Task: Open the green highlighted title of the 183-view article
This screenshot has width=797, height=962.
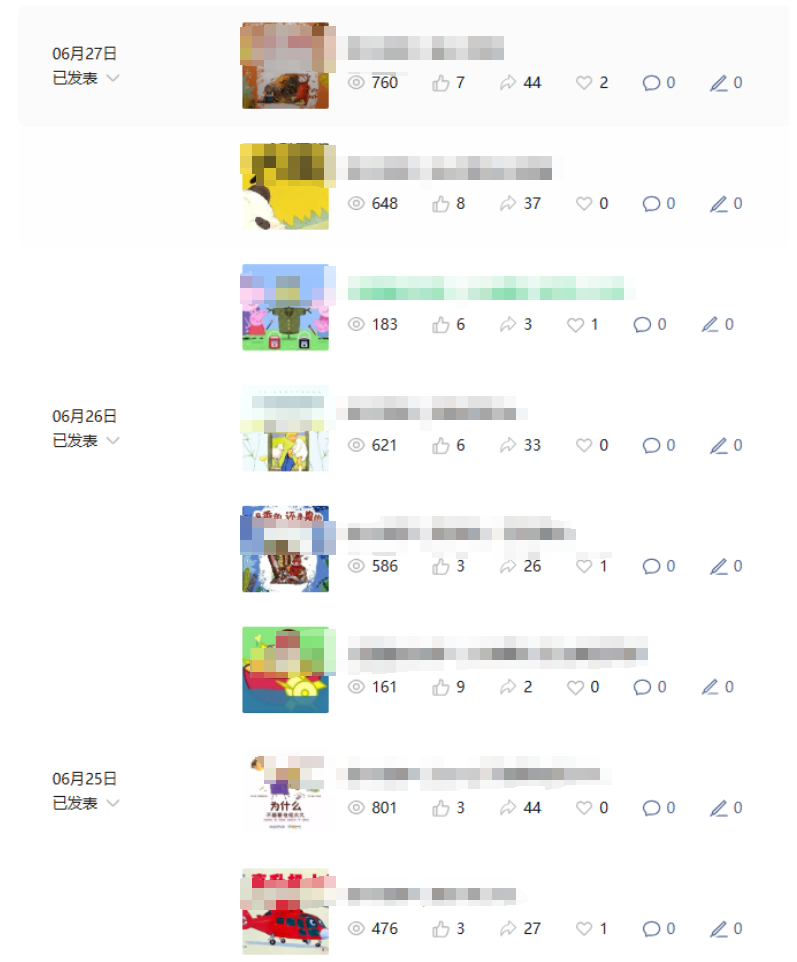Action: 486,290
